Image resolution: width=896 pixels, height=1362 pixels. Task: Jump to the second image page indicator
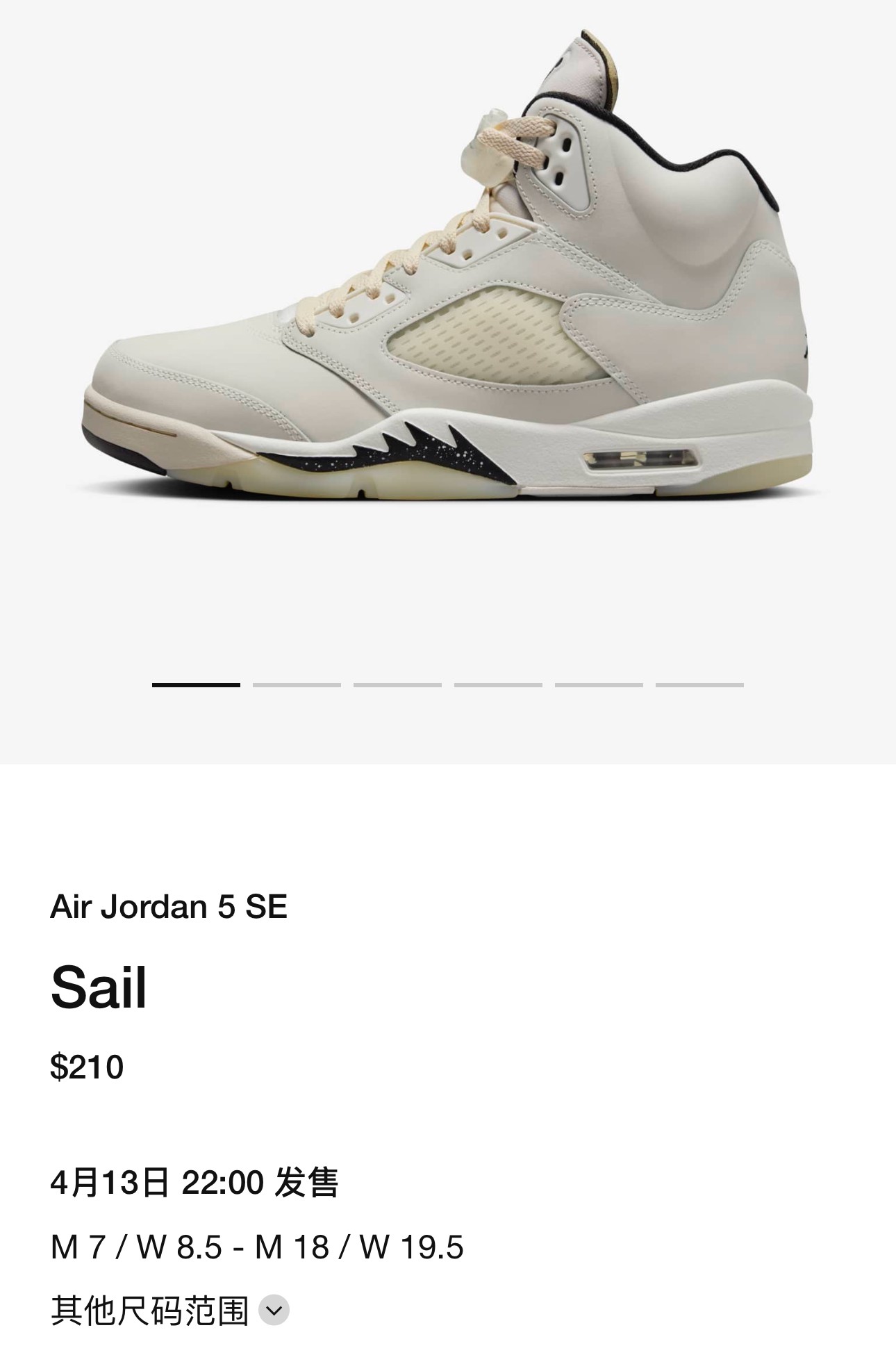tap(297, 685)
